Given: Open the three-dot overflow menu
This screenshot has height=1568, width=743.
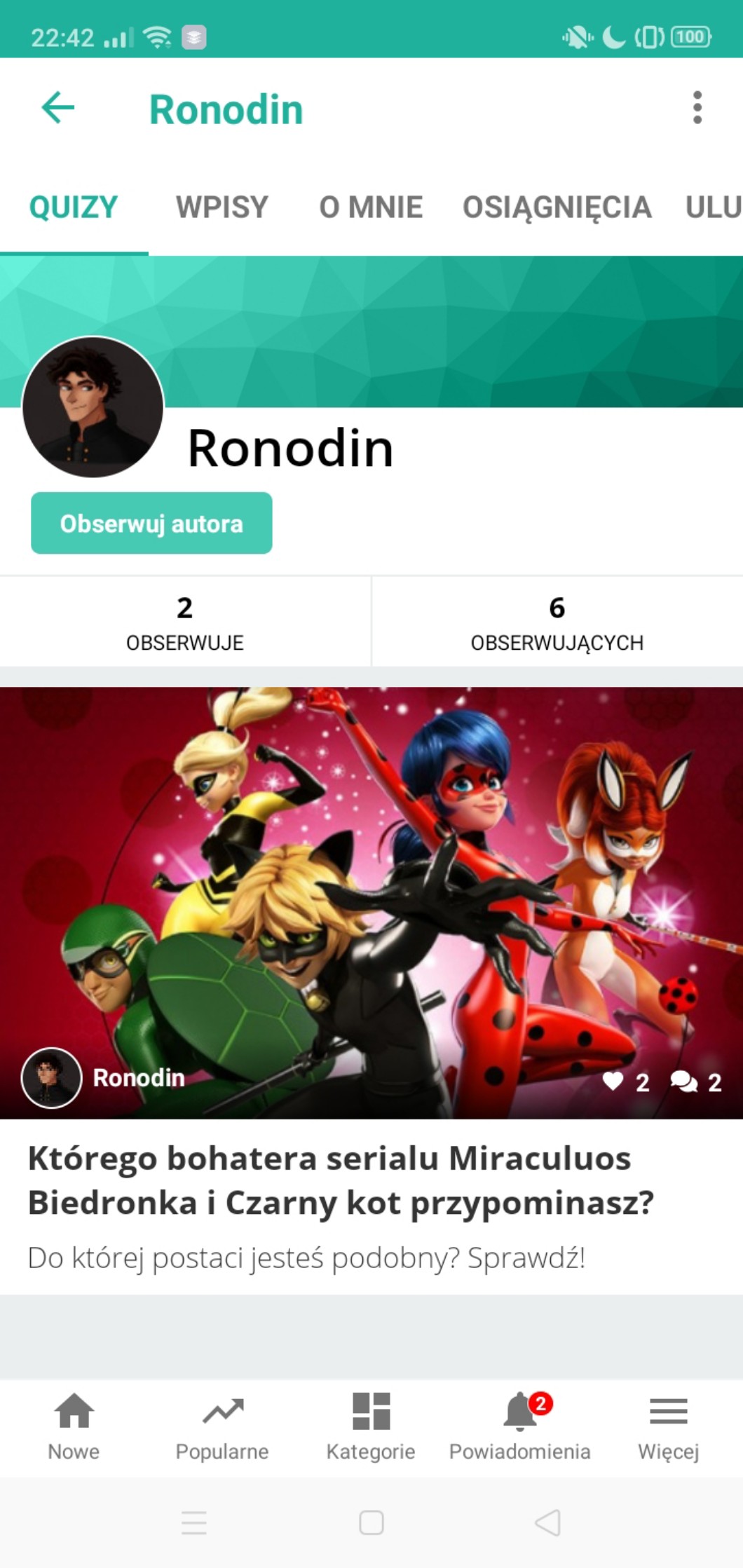Looking at the screenshot, I should (697, 108).
